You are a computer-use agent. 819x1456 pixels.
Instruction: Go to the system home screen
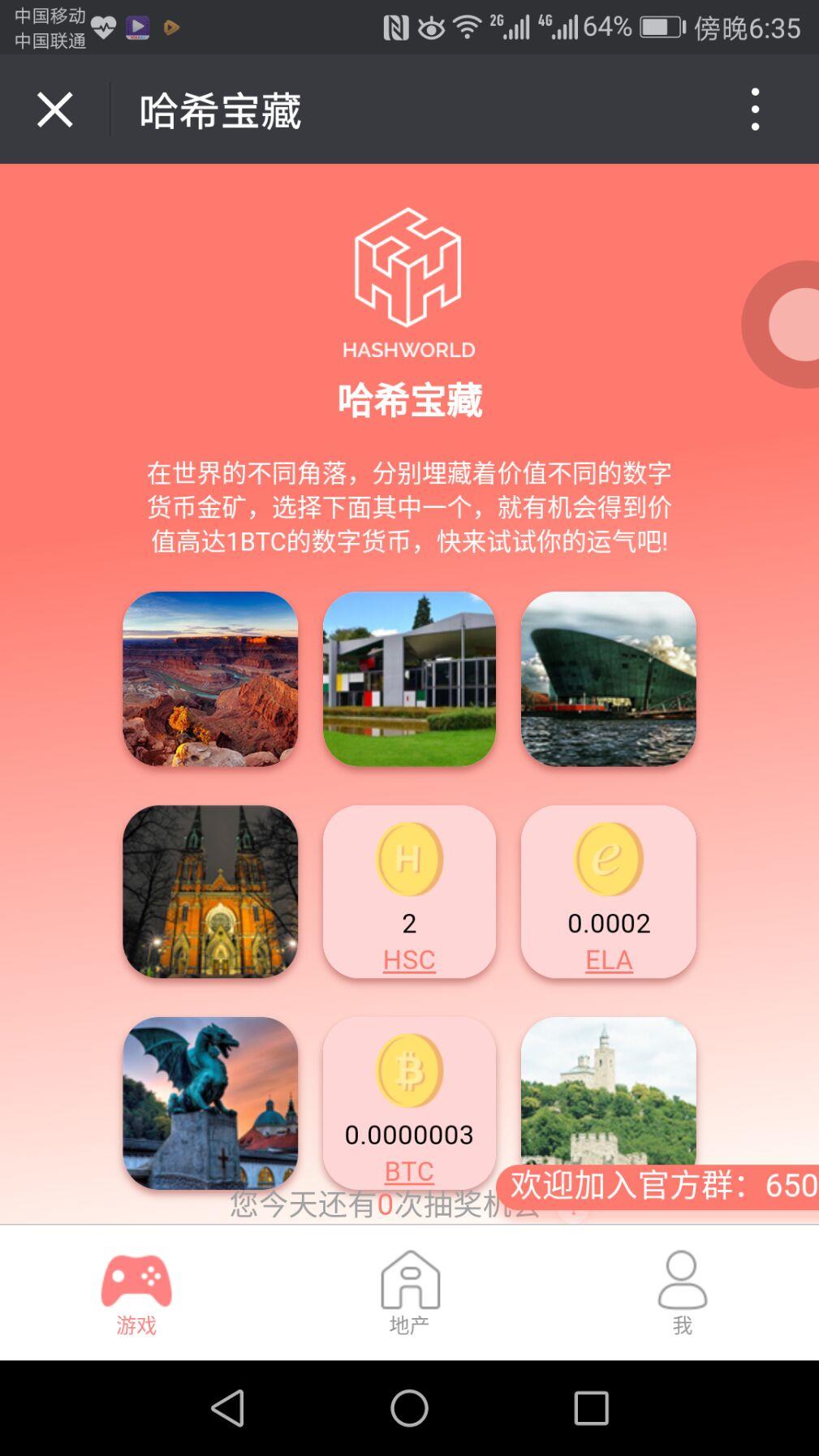(409, 1407)
